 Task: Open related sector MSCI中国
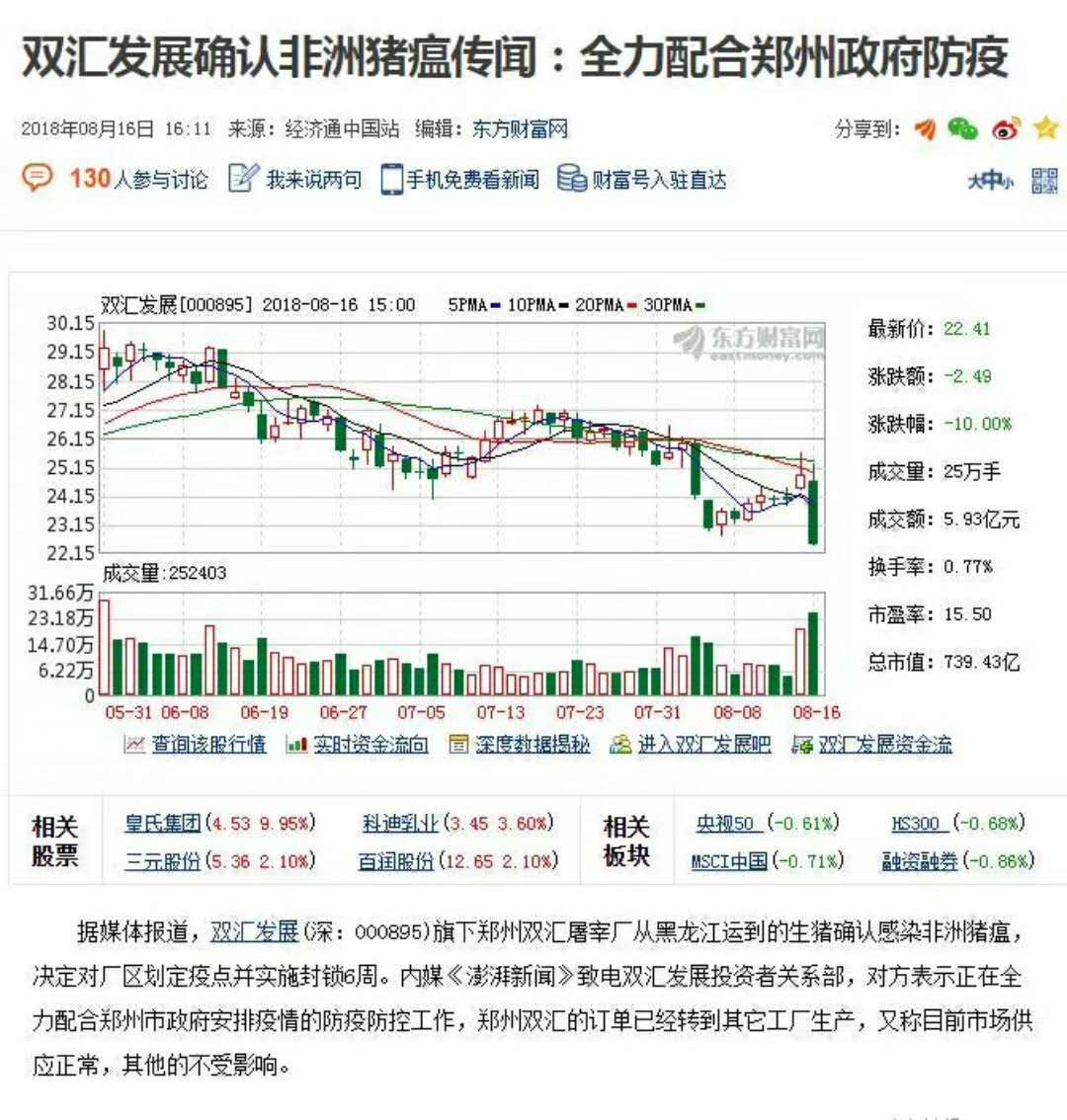pos(729,861)
